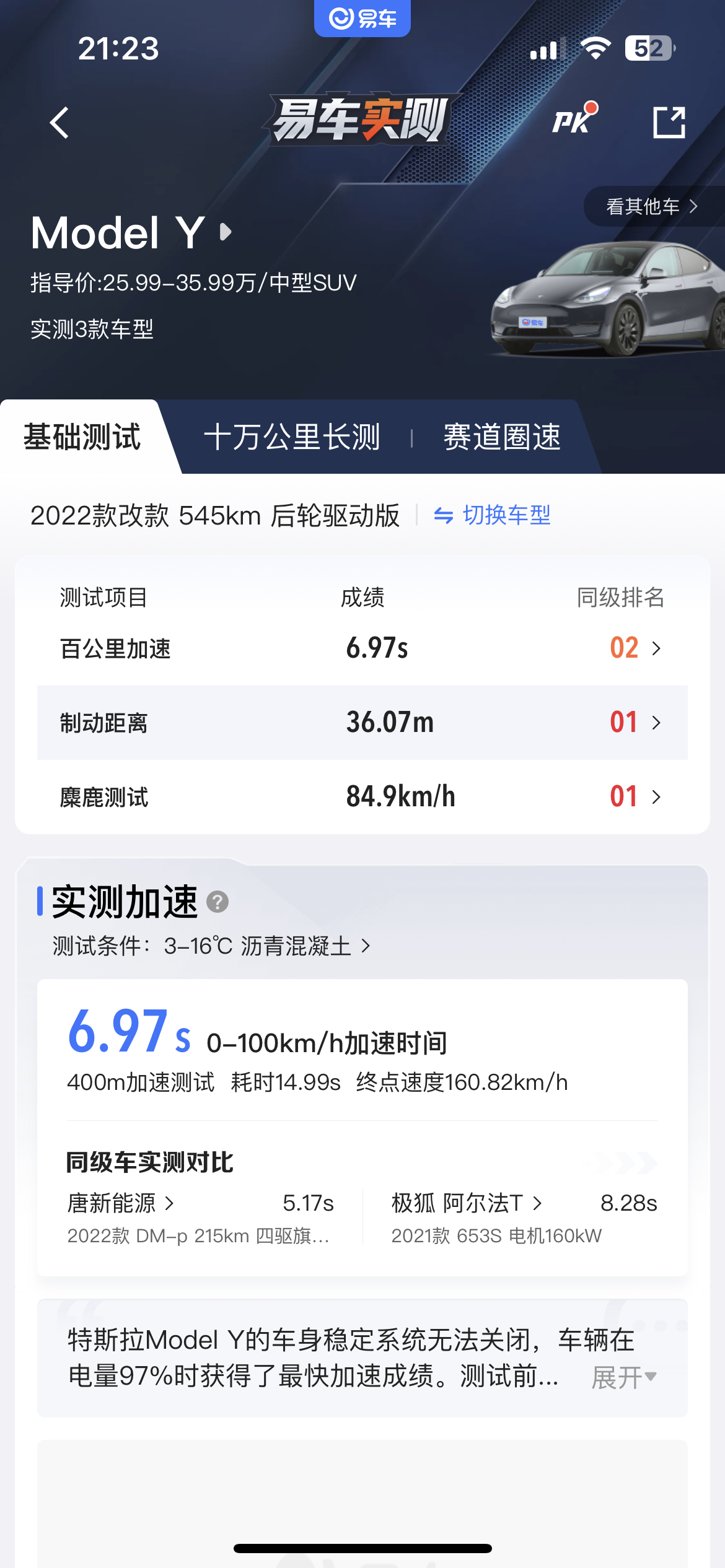Expand 唐新能源 comparison entry
This screenshot has width=725, height=1568.
pos(119,1203)
